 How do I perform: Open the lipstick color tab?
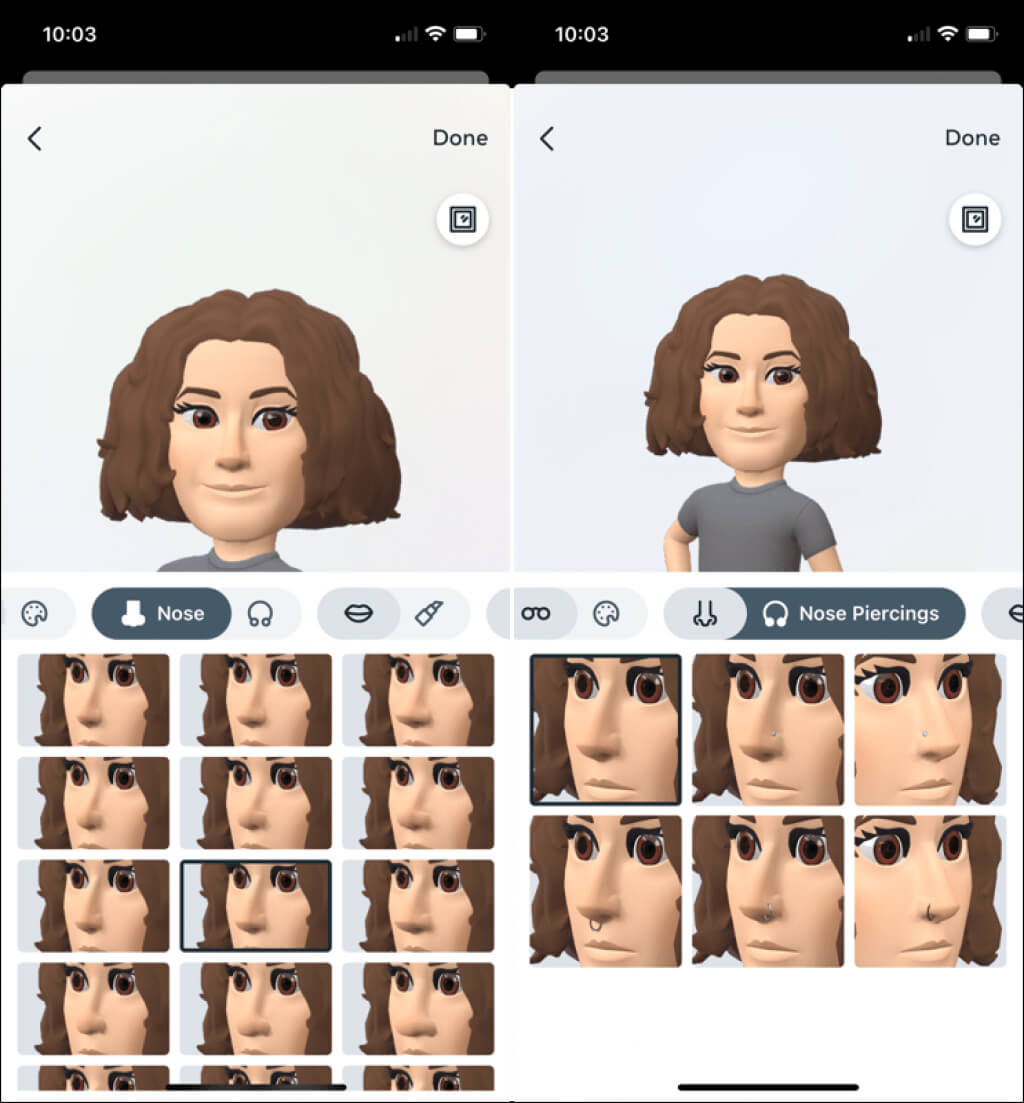430,614
